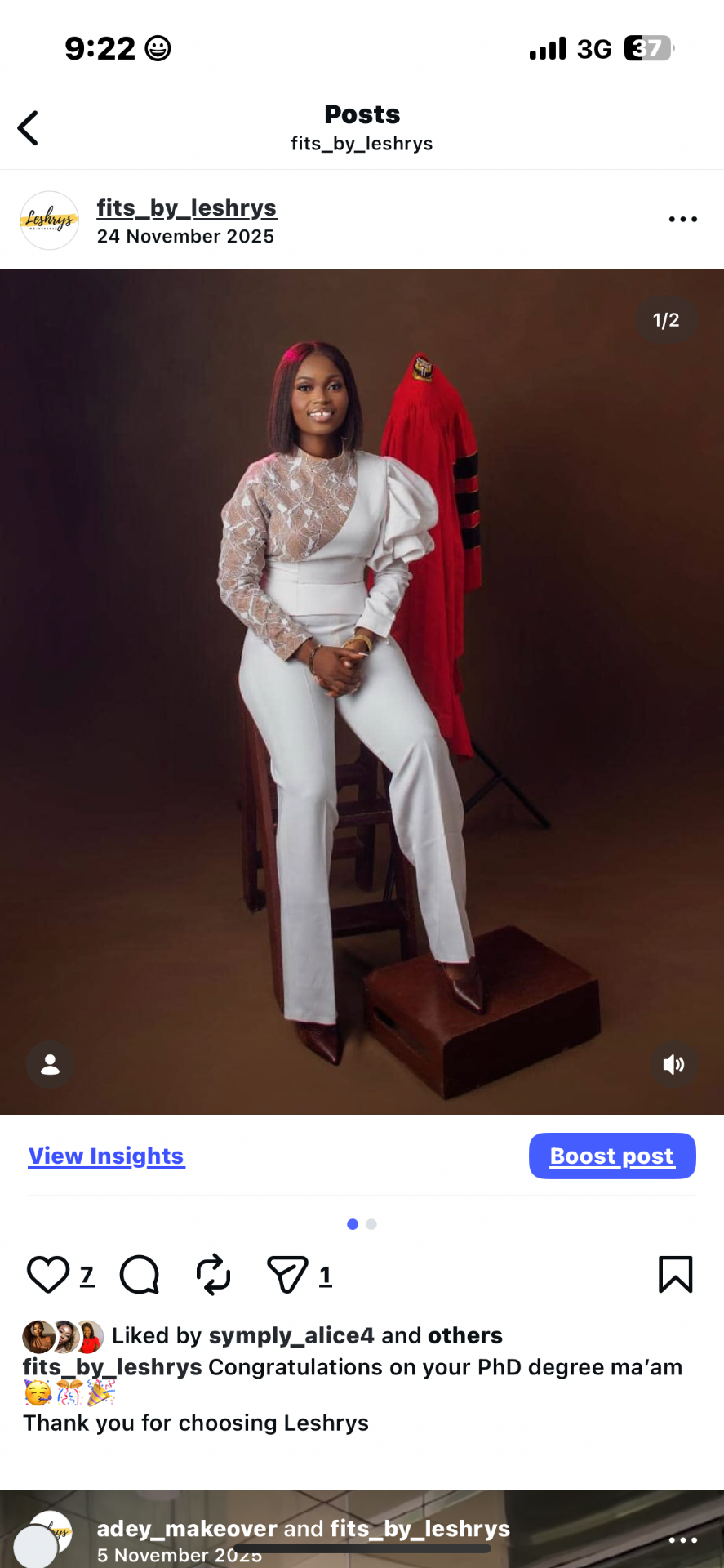Like the PhD congratulations post
The width and height of the screenshot is (724, 1568).
[48, 1275]
